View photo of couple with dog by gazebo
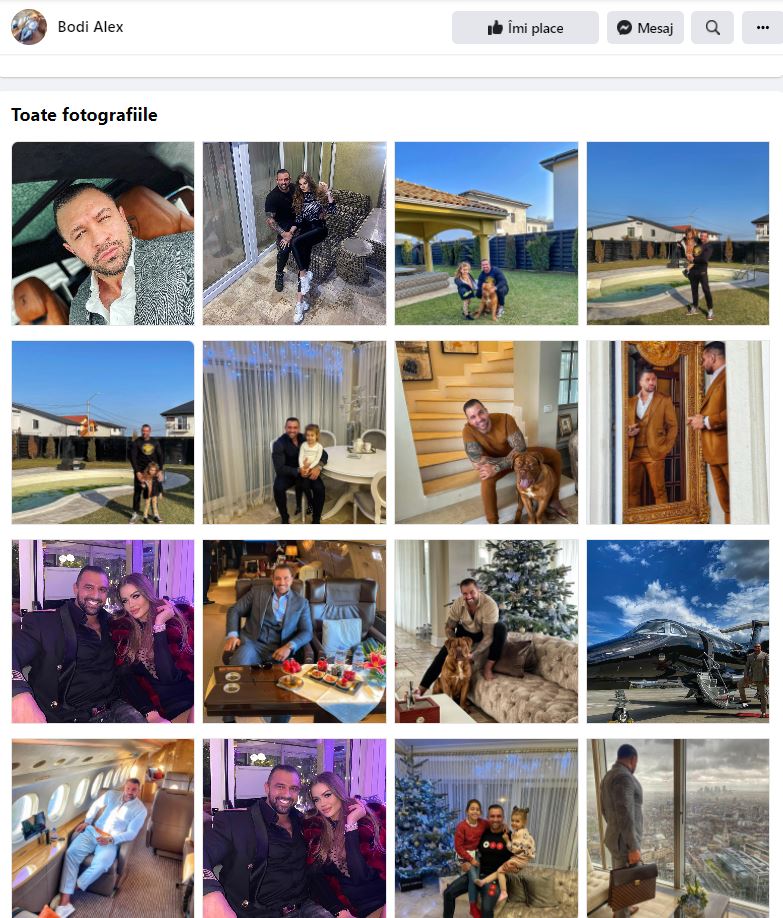The height and width of the screenshot is (918, 783). (486, 233)
